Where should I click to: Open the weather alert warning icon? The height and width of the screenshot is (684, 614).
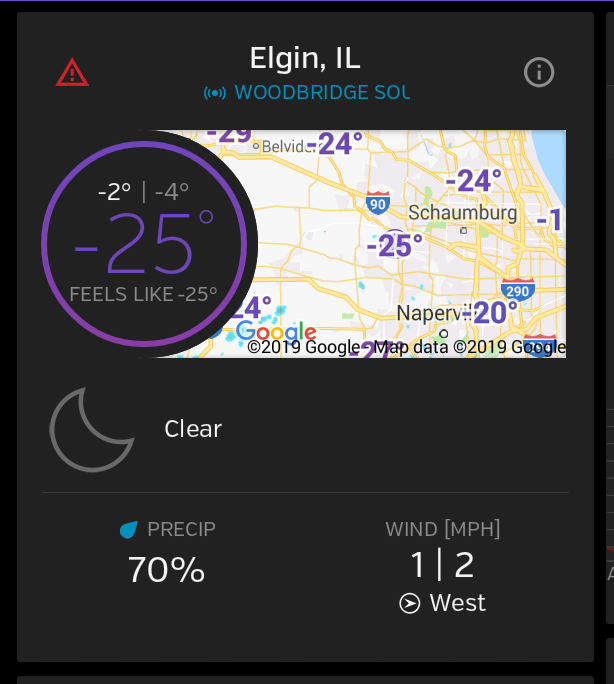72,72
